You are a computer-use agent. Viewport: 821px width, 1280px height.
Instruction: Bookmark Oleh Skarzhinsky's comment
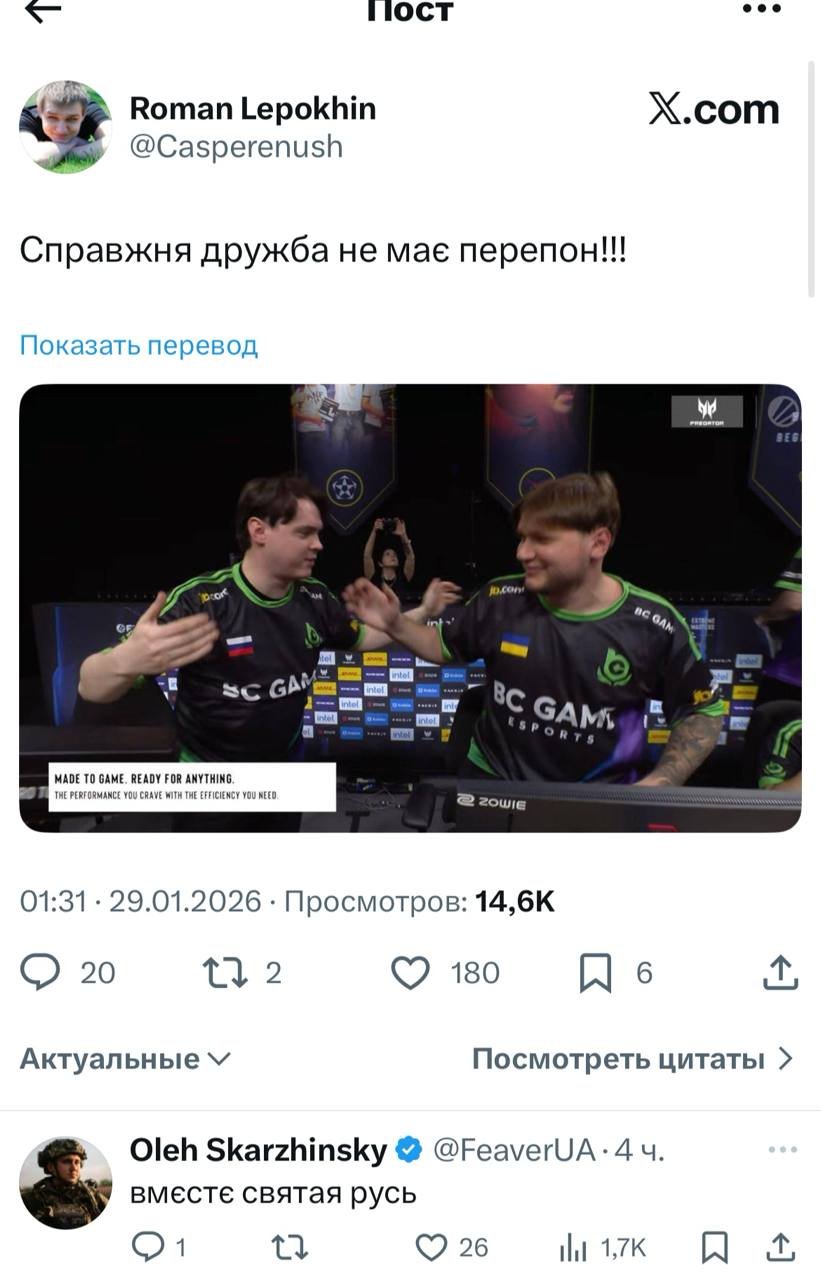(x=714, y=1247)
